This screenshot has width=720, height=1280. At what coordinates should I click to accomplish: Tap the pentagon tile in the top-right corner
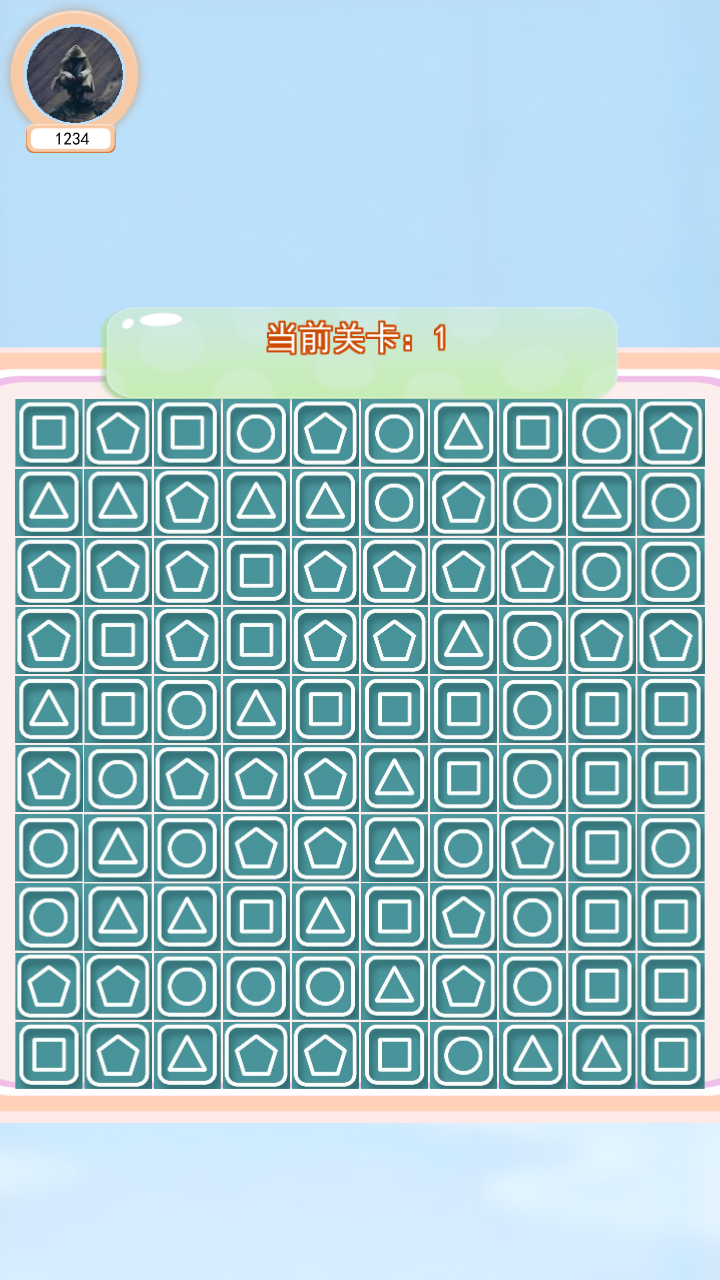coord(670,433)
